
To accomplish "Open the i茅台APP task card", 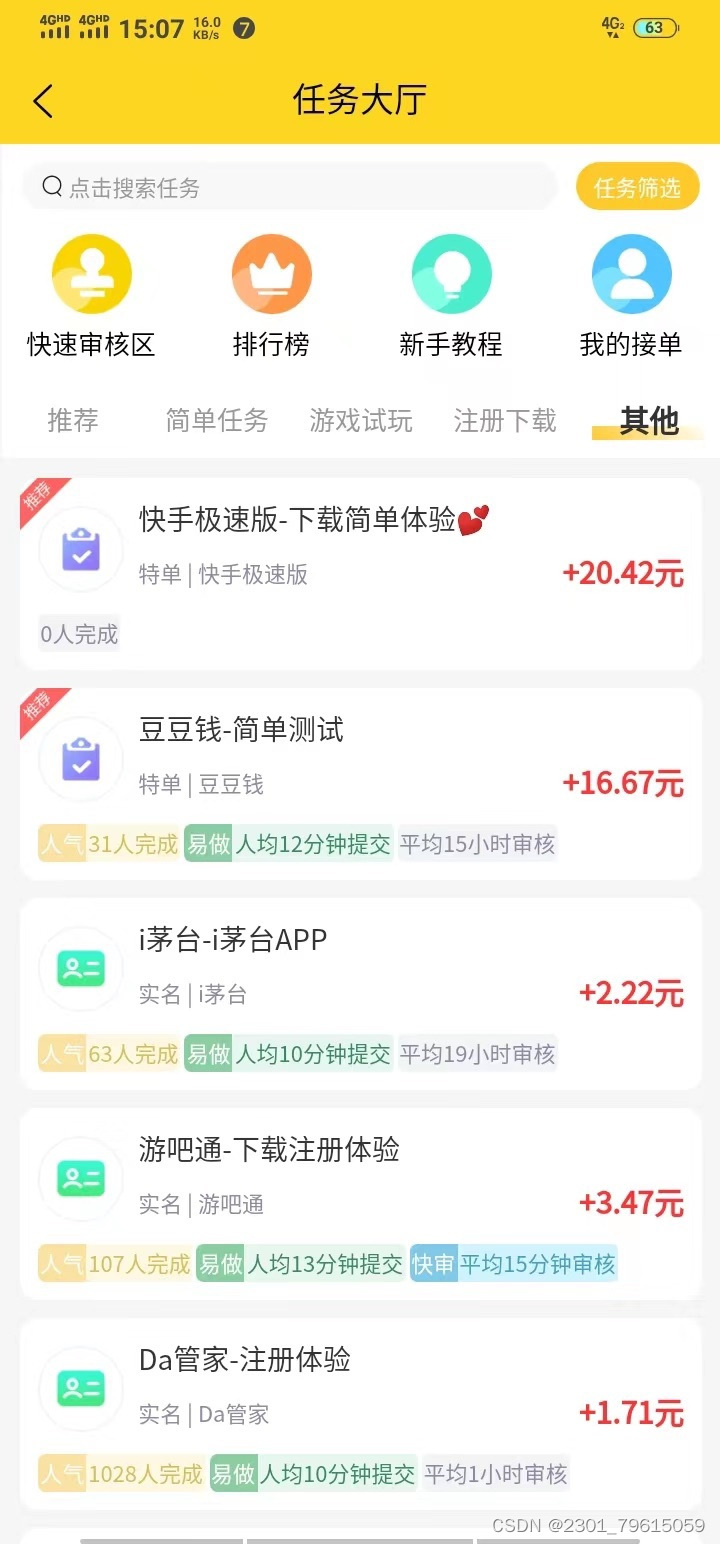I will [x=360, y=994].
